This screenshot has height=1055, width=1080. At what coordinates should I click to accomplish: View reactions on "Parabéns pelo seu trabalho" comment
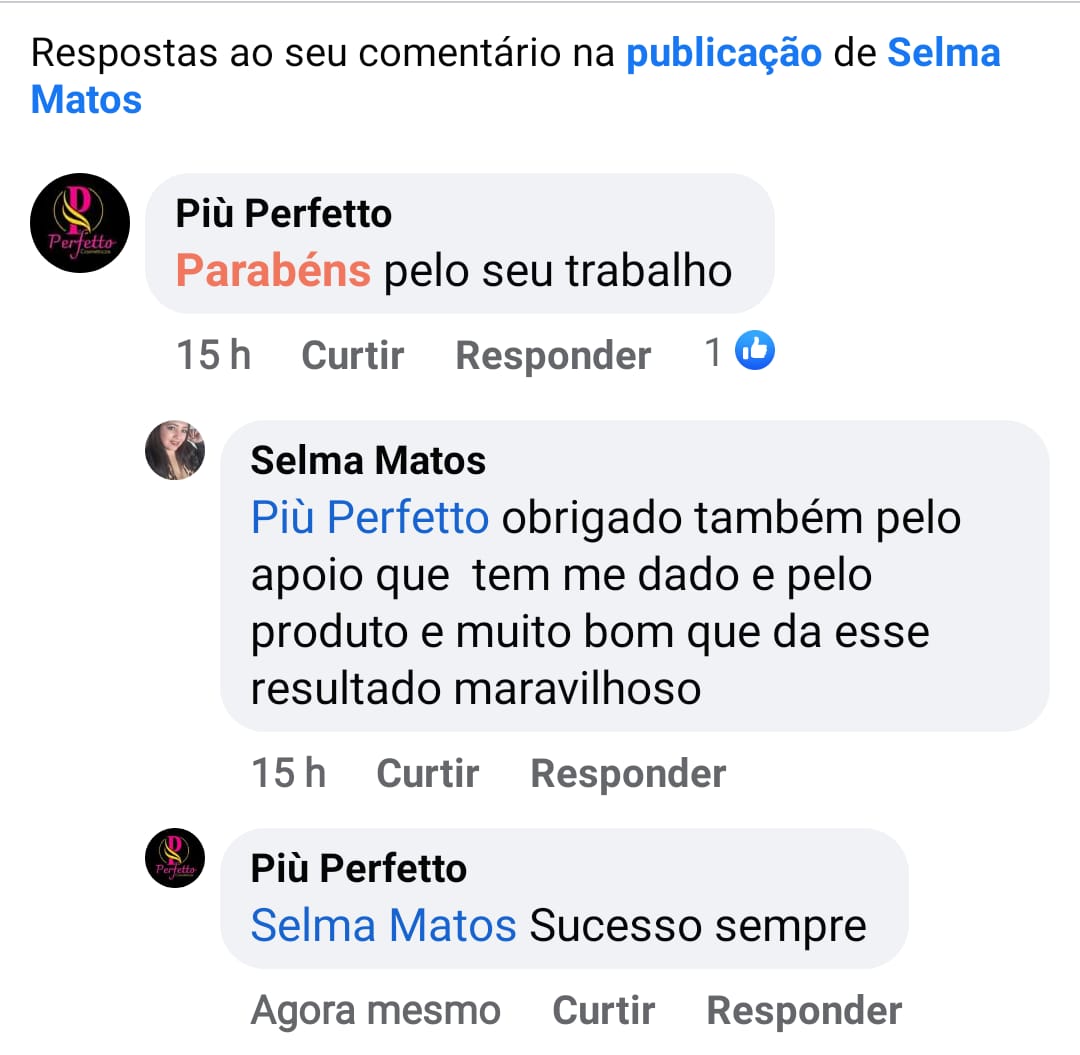[741, 352]
